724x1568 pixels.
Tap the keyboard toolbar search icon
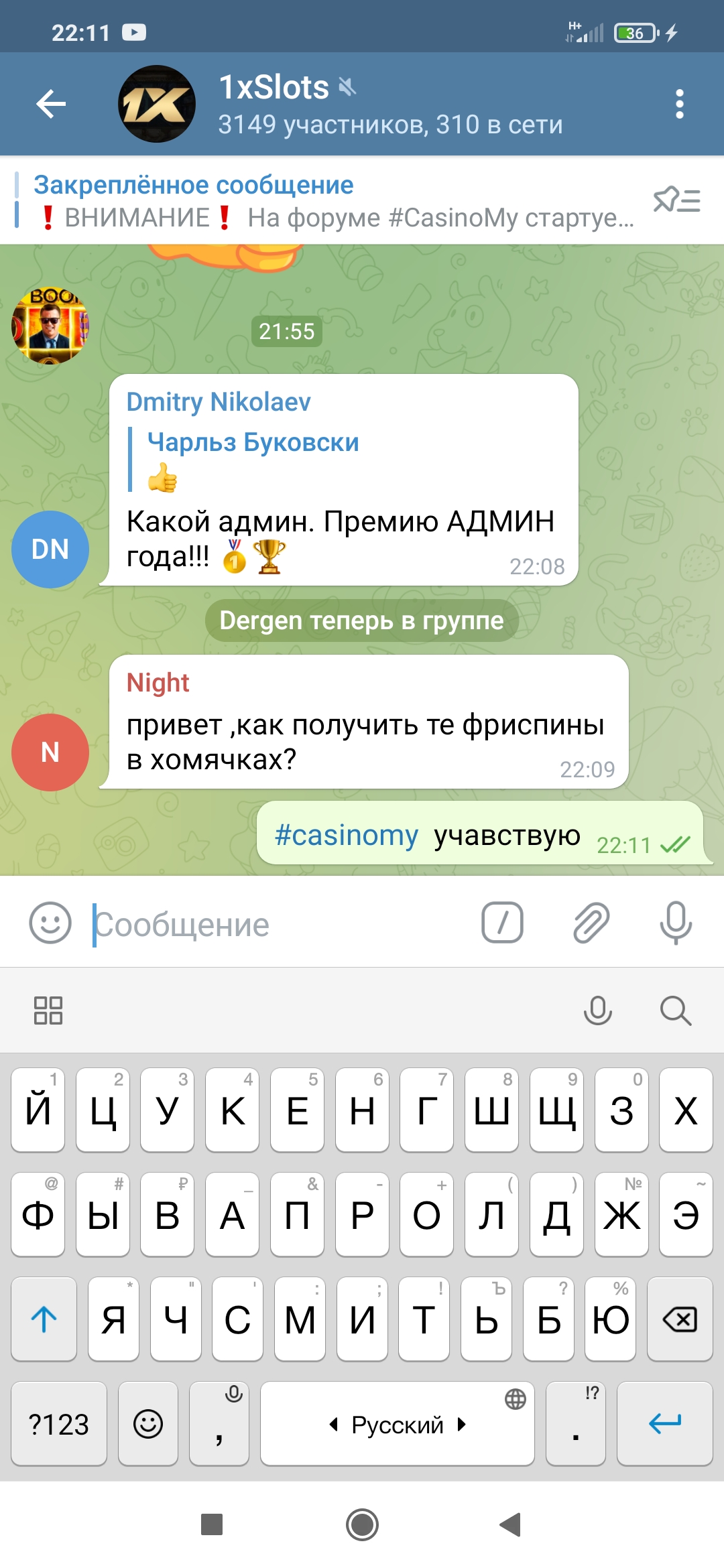[675, 1010]
